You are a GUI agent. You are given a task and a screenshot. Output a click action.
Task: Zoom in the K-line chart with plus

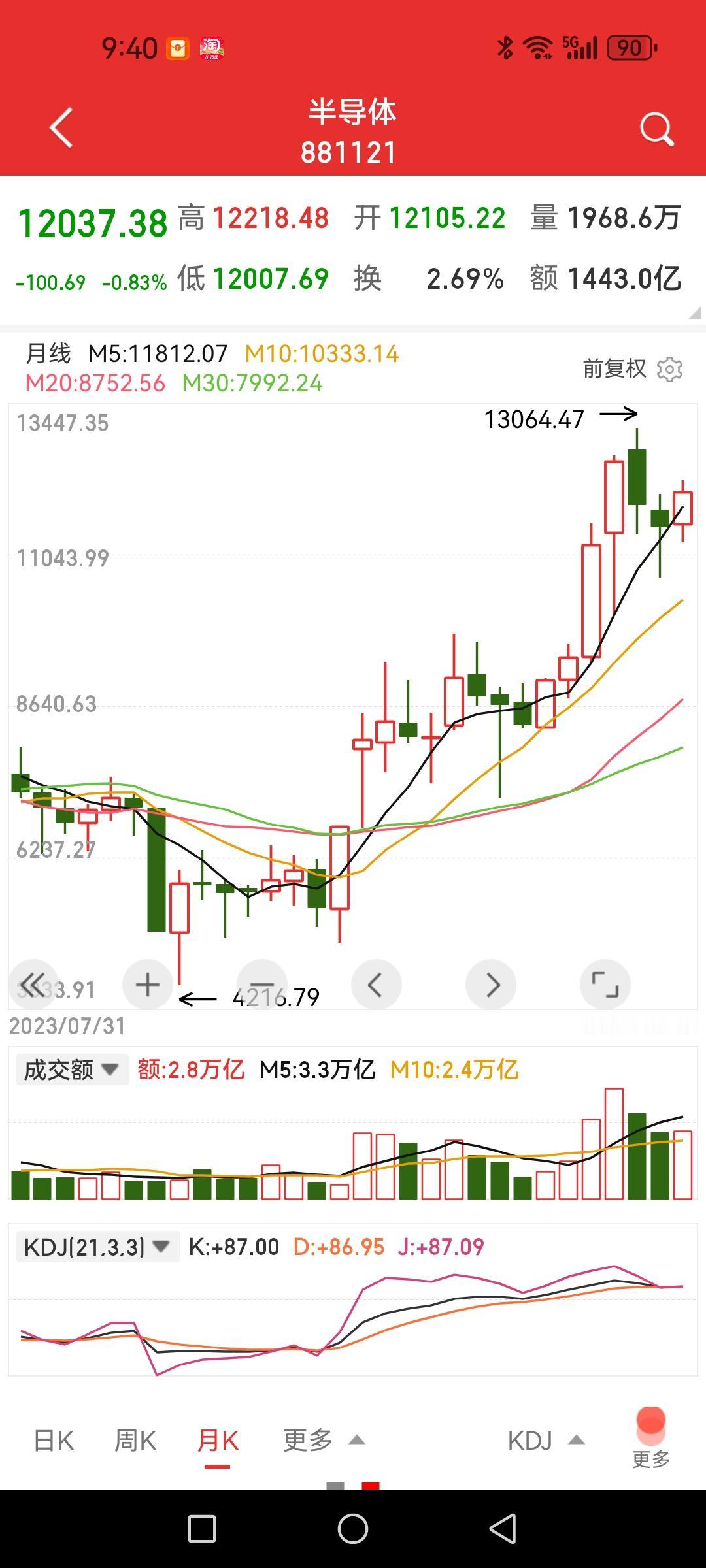(x=148, y=985)
